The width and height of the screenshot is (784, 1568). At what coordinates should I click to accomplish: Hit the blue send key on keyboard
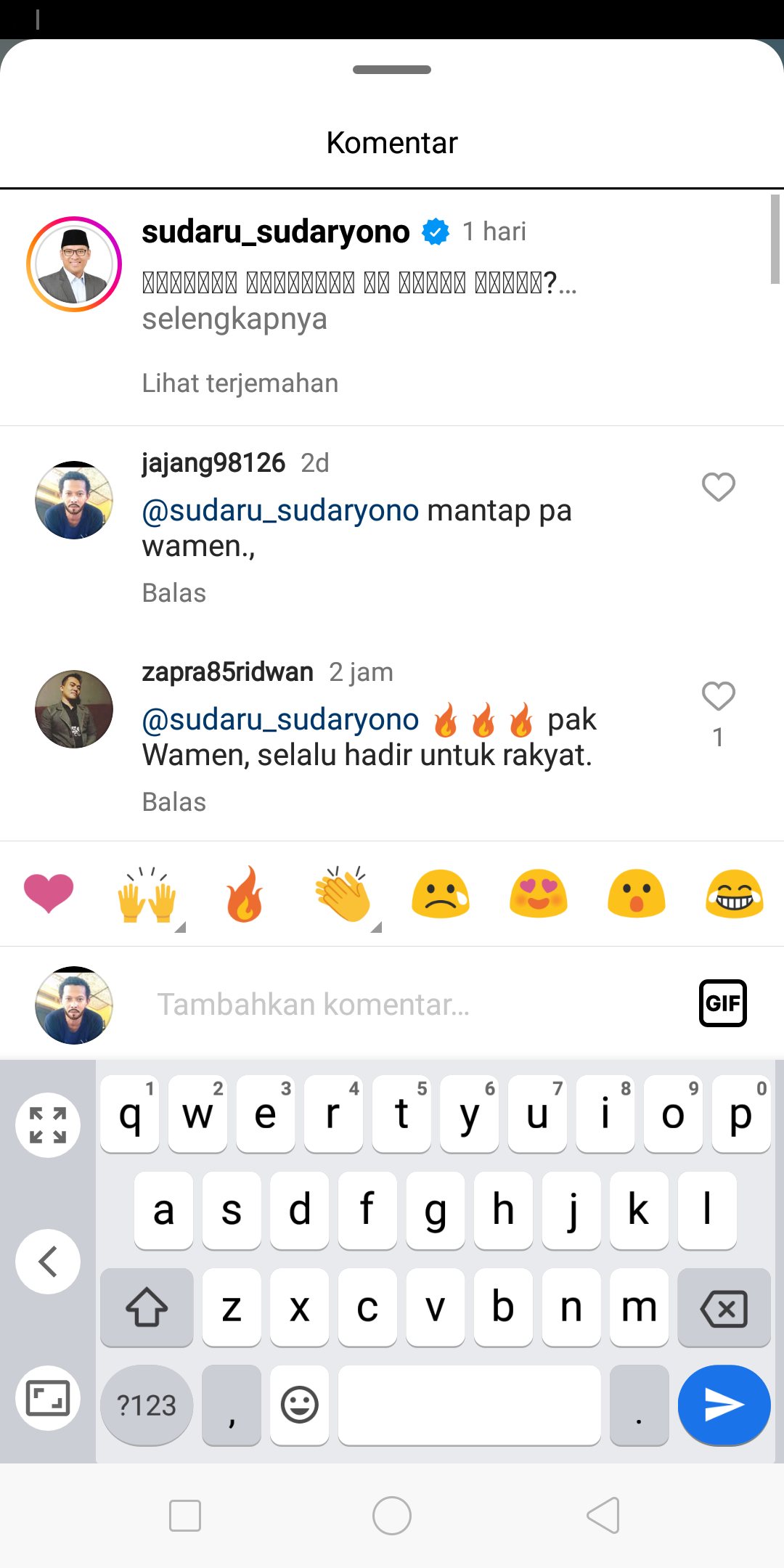pyautogui.click(x=724, y=1405)
